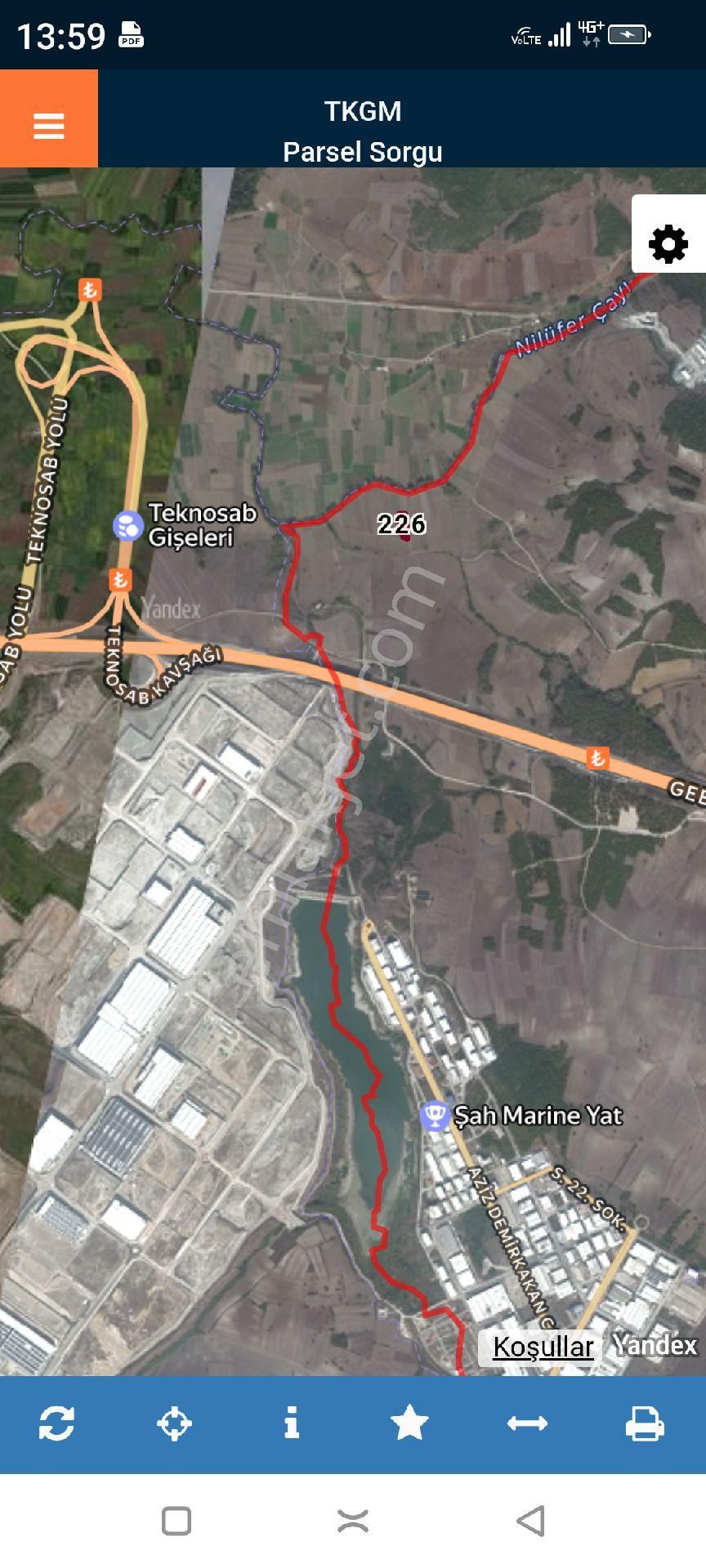Print the current map
Viewport: 706px width, 1568px height.
click(x=645, y=1423)
